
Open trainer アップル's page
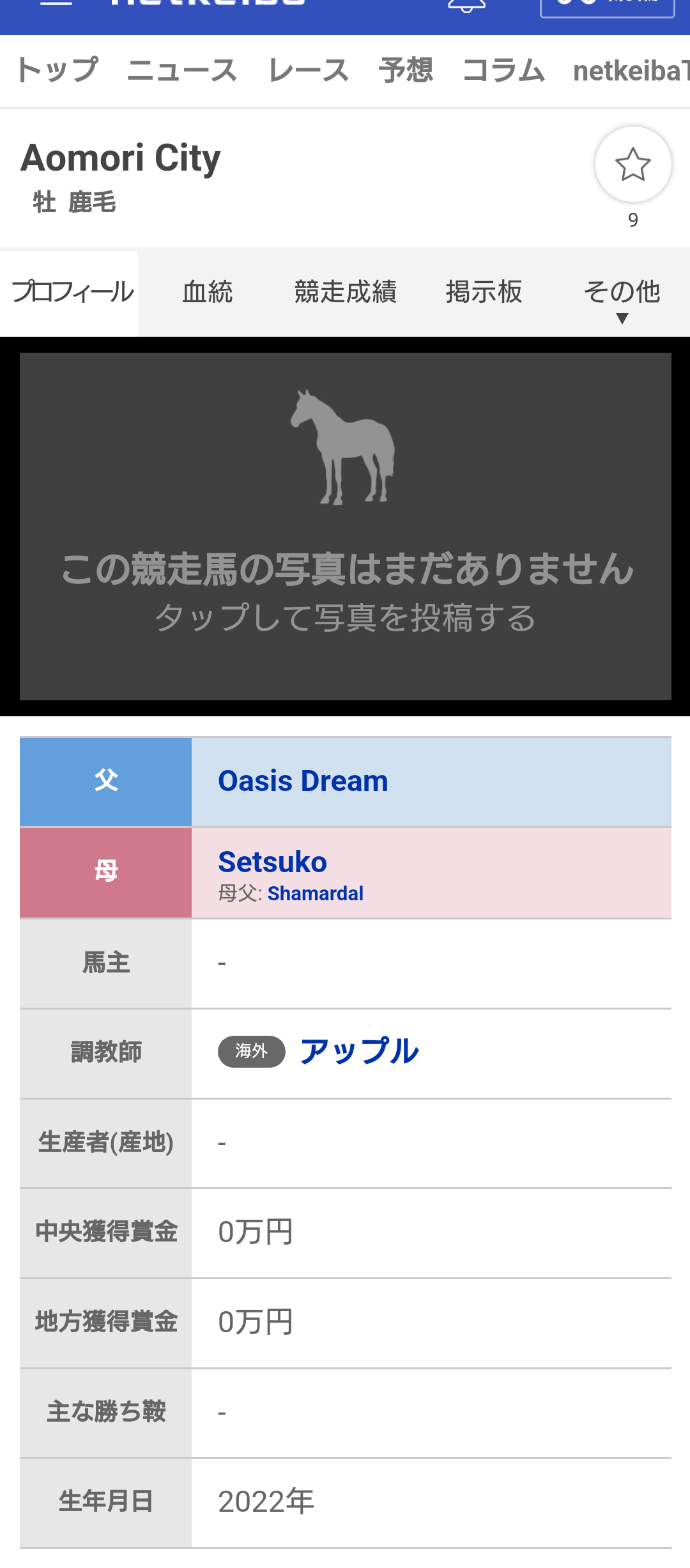tap(359, 1052)
